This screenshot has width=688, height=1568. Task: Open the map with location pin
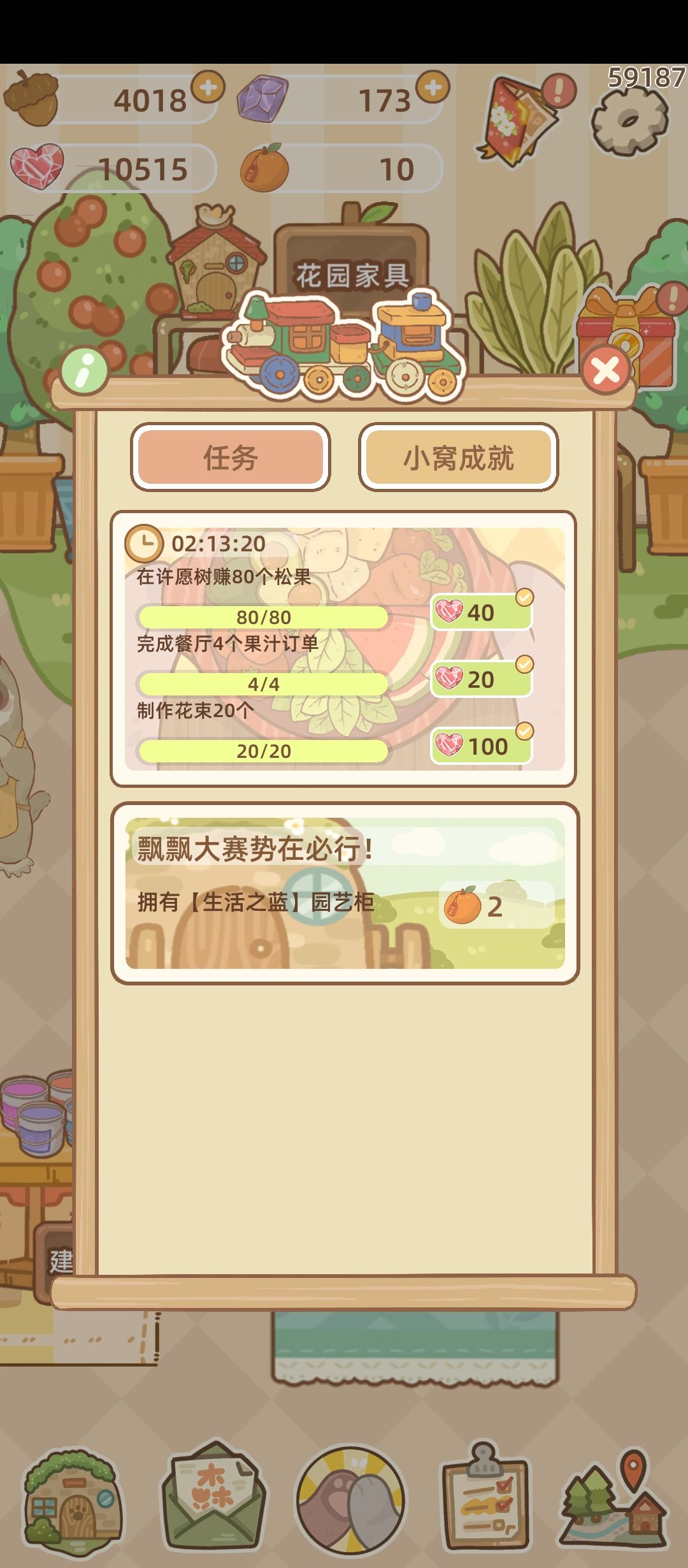coord(613,1502)
